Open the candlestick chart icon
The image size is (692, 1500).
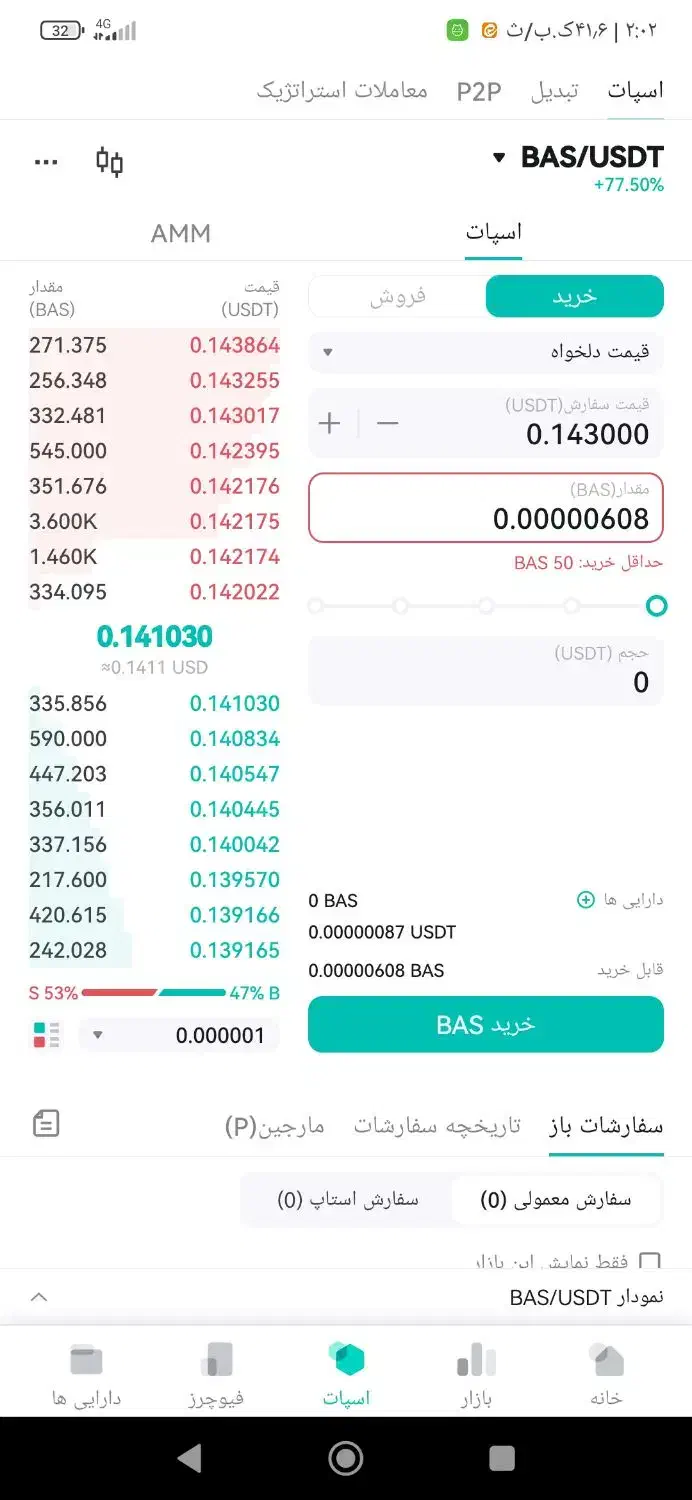pos(109,161)
